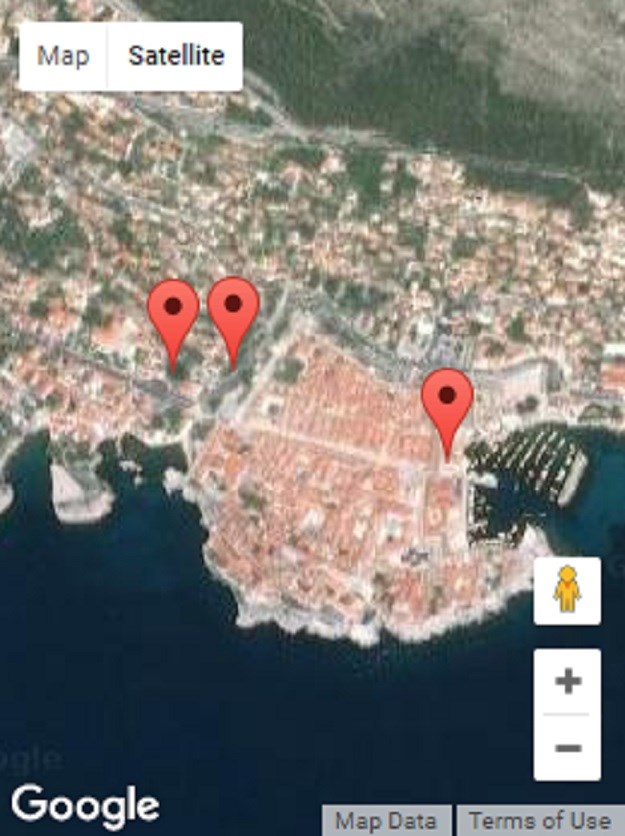
Task: Open the Terms of Use link
Action: point(540,821)
